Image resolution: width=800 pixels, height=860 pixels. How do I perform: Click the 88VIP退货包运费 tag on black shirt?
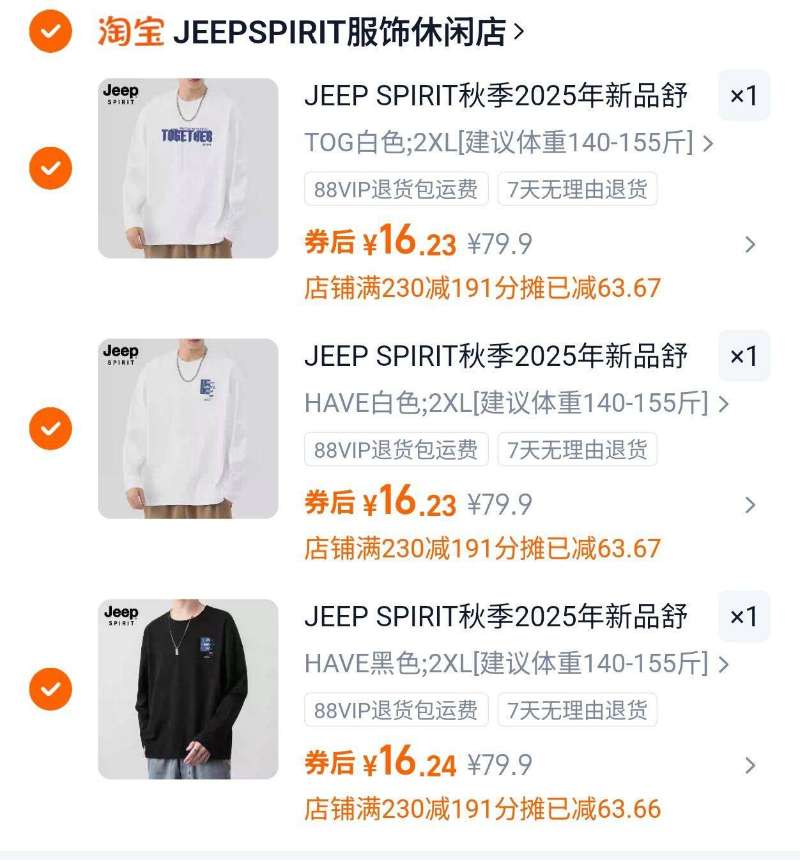(x=394, y=710)
